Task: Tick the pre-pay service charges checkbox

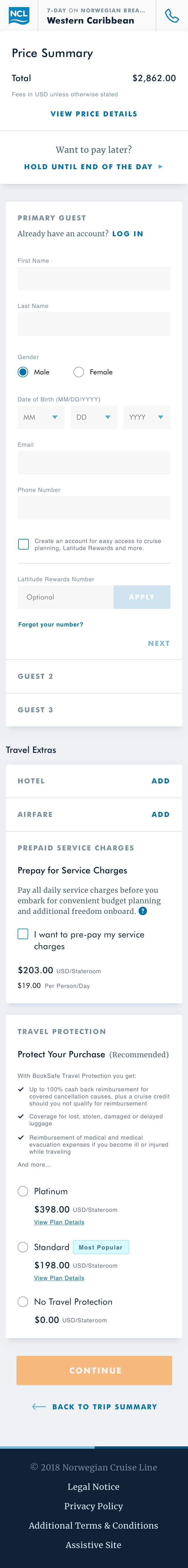Action: [23, 934]
